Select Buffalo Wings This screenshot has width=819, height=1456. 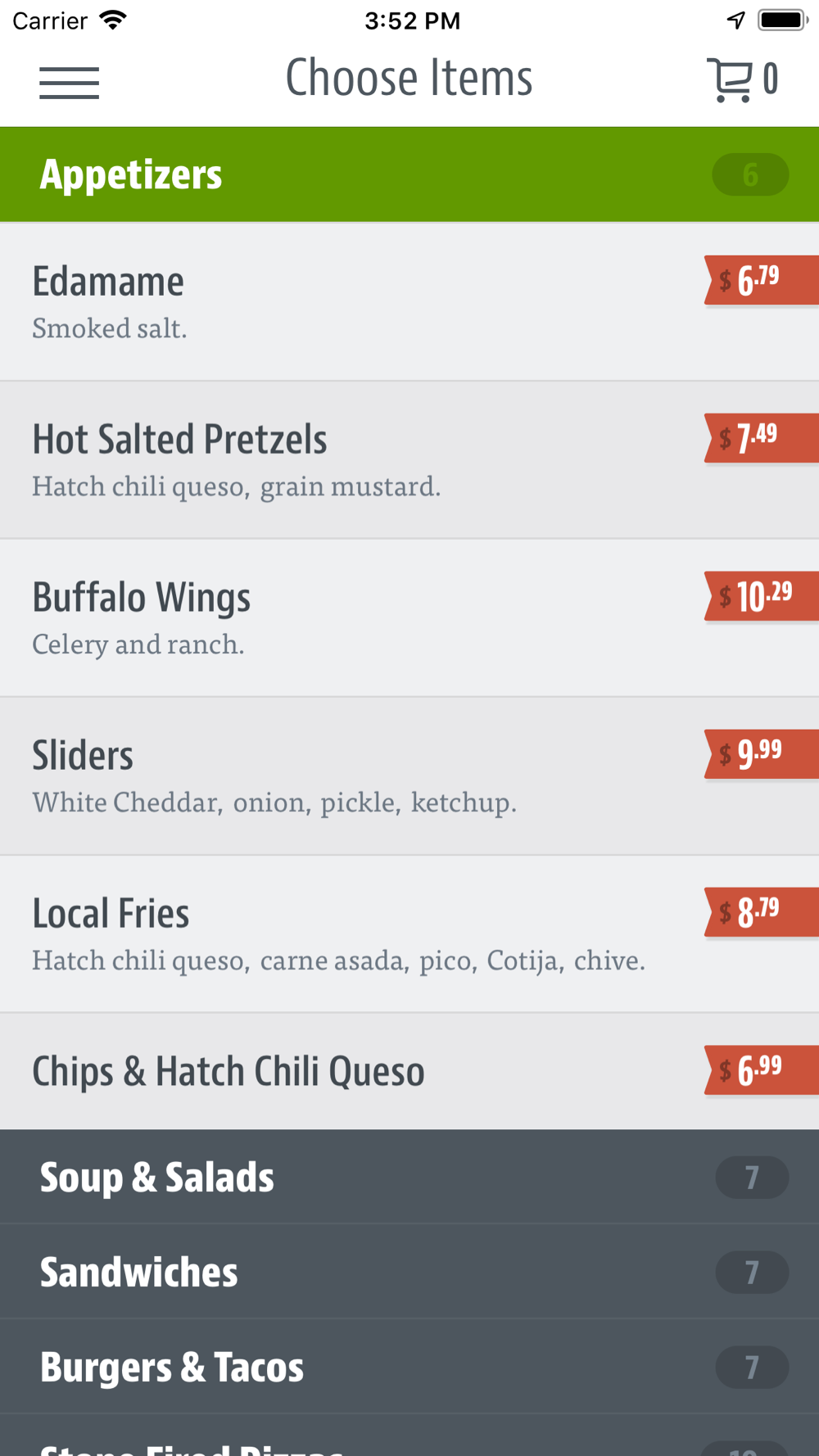(x=409, y=618)
